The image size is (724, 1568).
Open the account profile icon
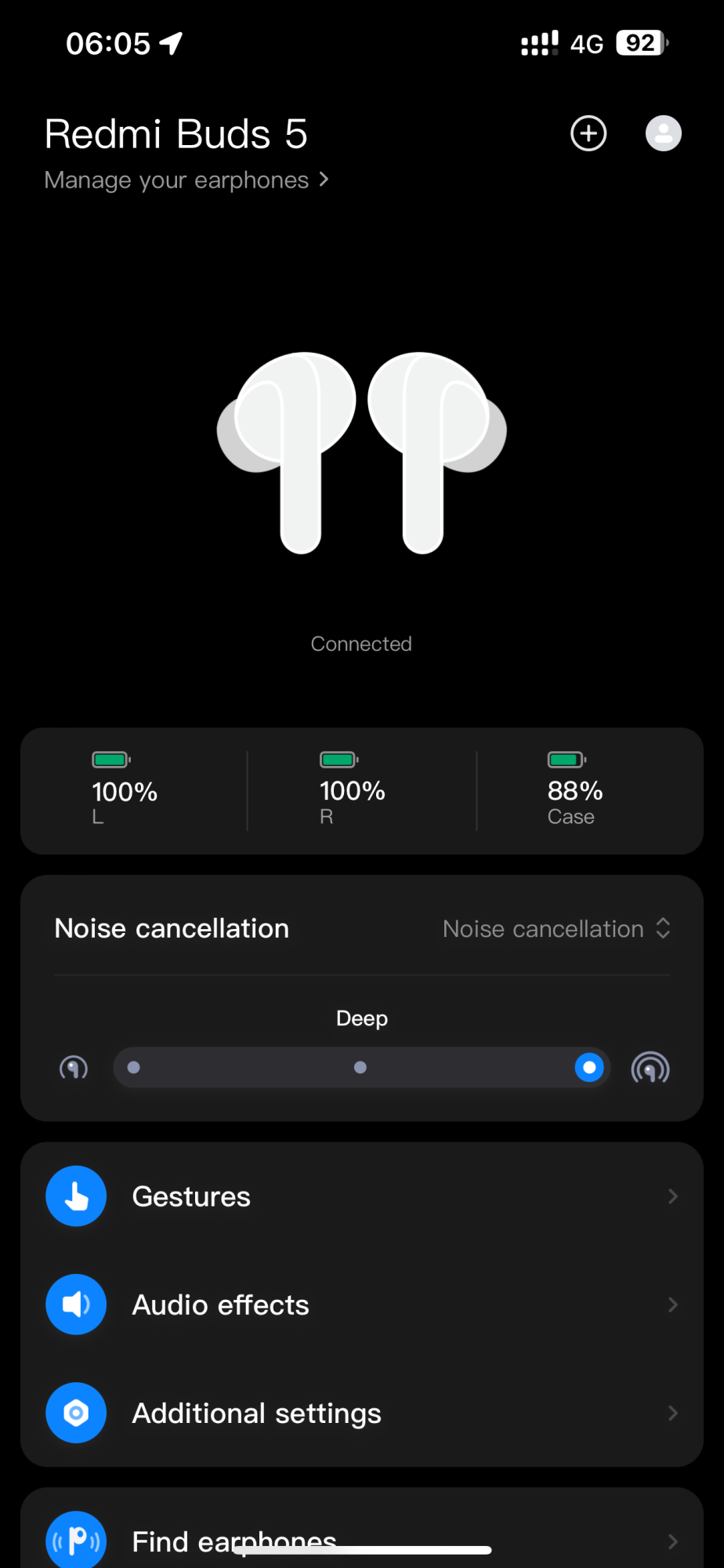pos(663,133)
